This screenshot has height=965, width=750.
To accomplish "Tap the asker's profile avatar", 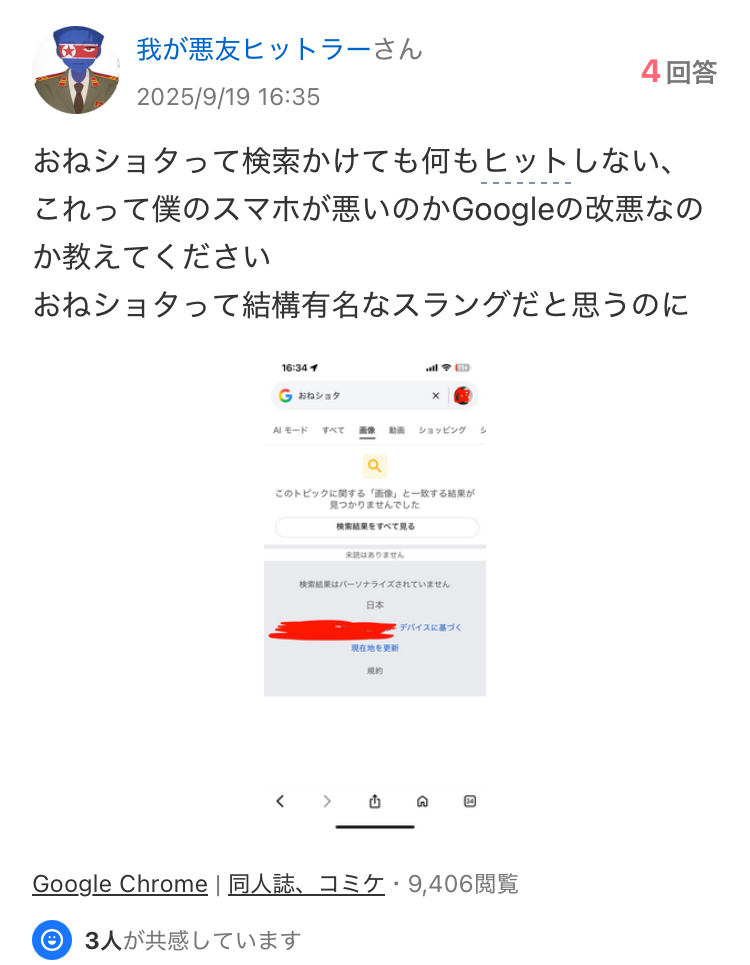I will 76,70.
